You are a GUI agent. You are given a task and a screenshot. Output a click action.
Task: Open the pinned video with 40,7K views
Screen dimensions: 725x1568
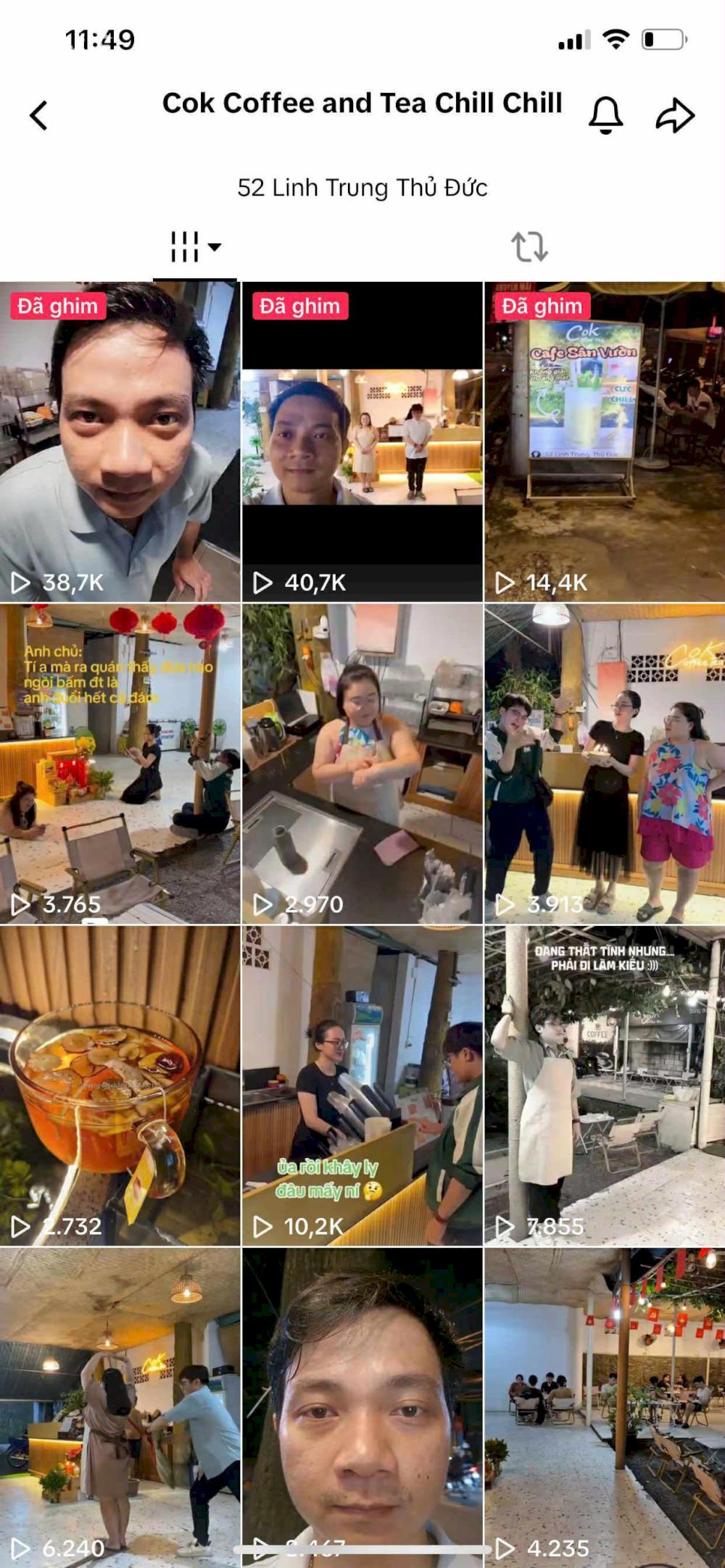[x=362, y=442]
